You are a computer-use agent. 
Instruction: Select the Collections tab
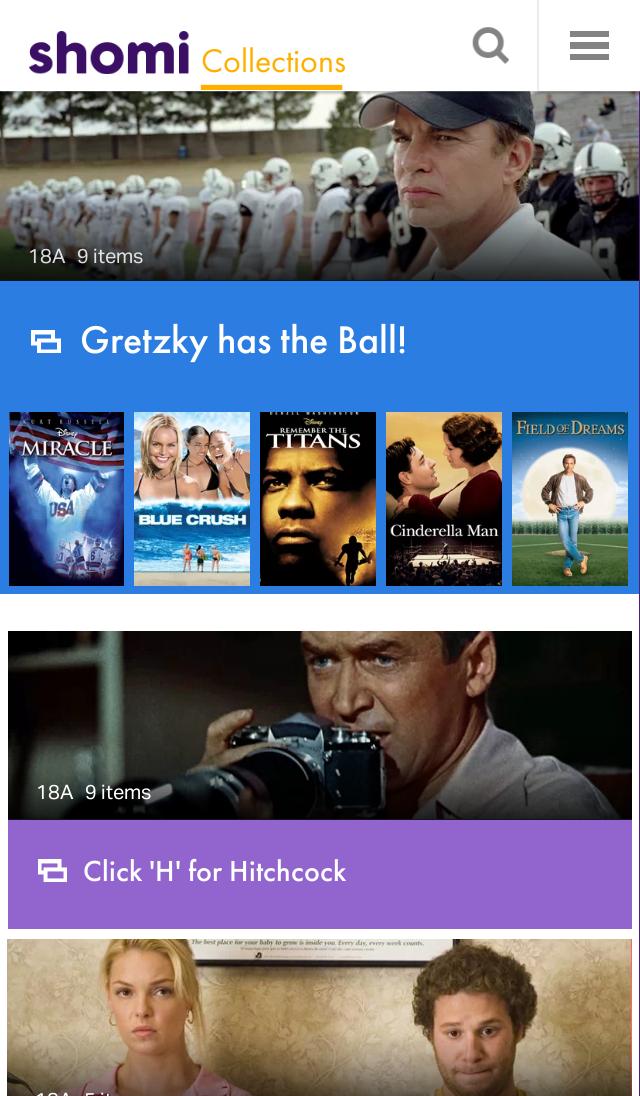pyautogui.click(x=273, y=62)
